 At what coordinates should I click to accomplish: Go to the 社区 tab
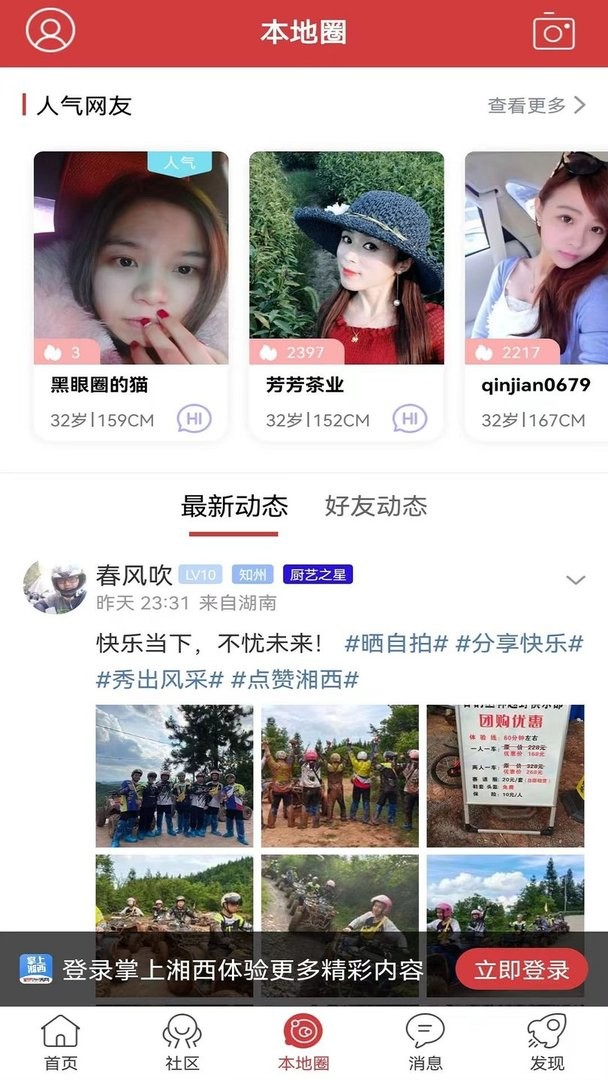(182, 1042)
